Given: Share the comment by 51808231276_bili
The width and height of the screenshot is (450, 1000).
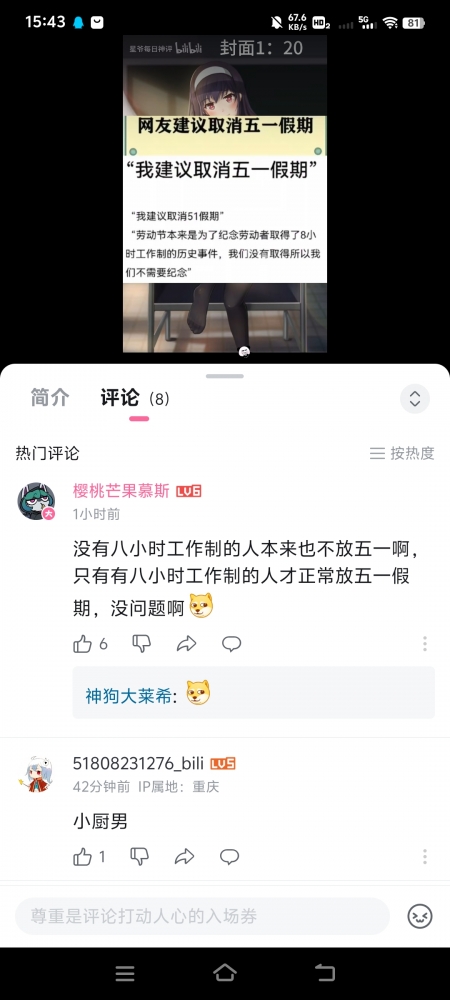Looking at the screenshot, I should [184, 857].
